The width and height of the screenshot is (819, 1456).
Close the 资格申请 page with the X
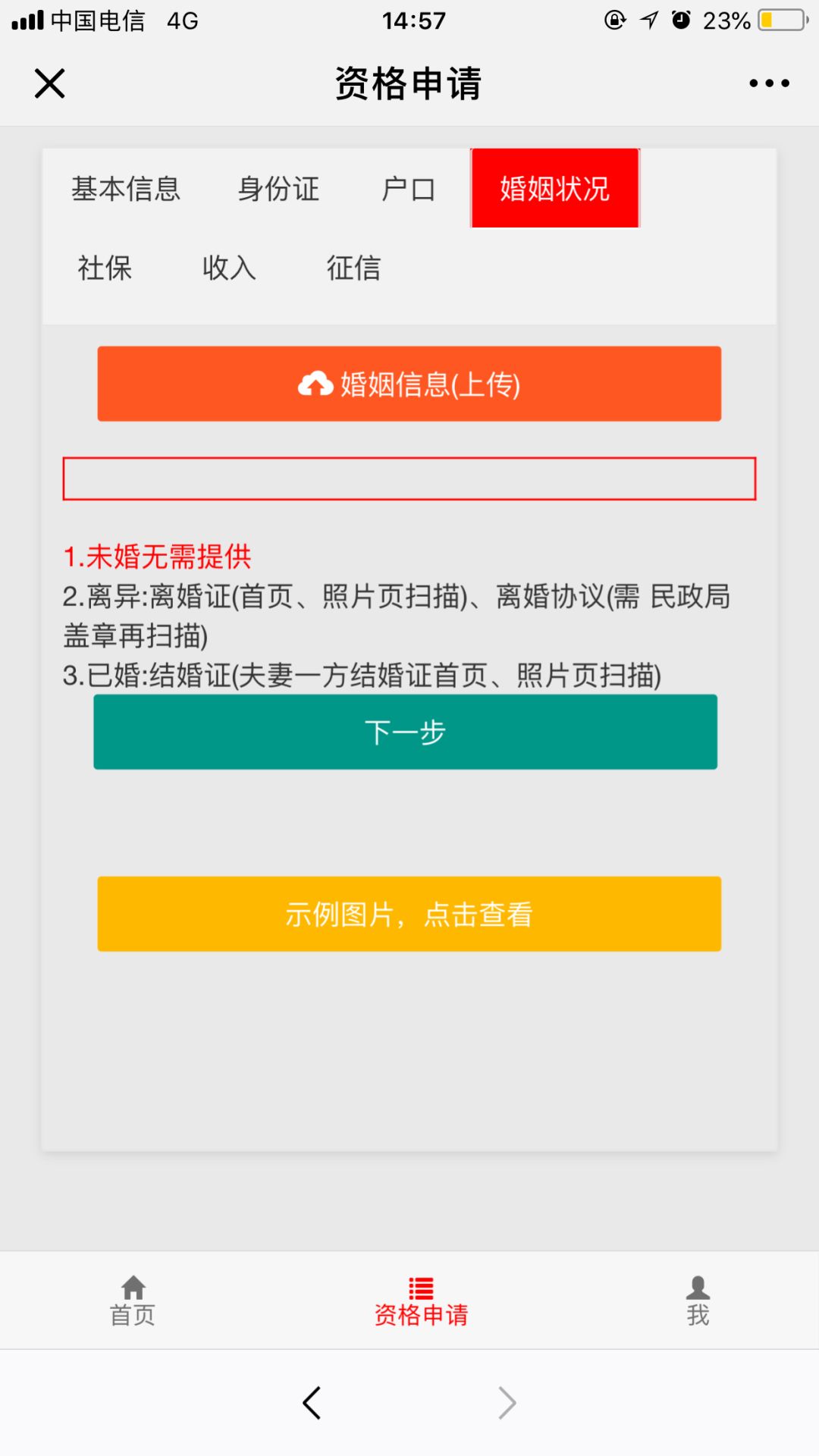coord(50,83)
